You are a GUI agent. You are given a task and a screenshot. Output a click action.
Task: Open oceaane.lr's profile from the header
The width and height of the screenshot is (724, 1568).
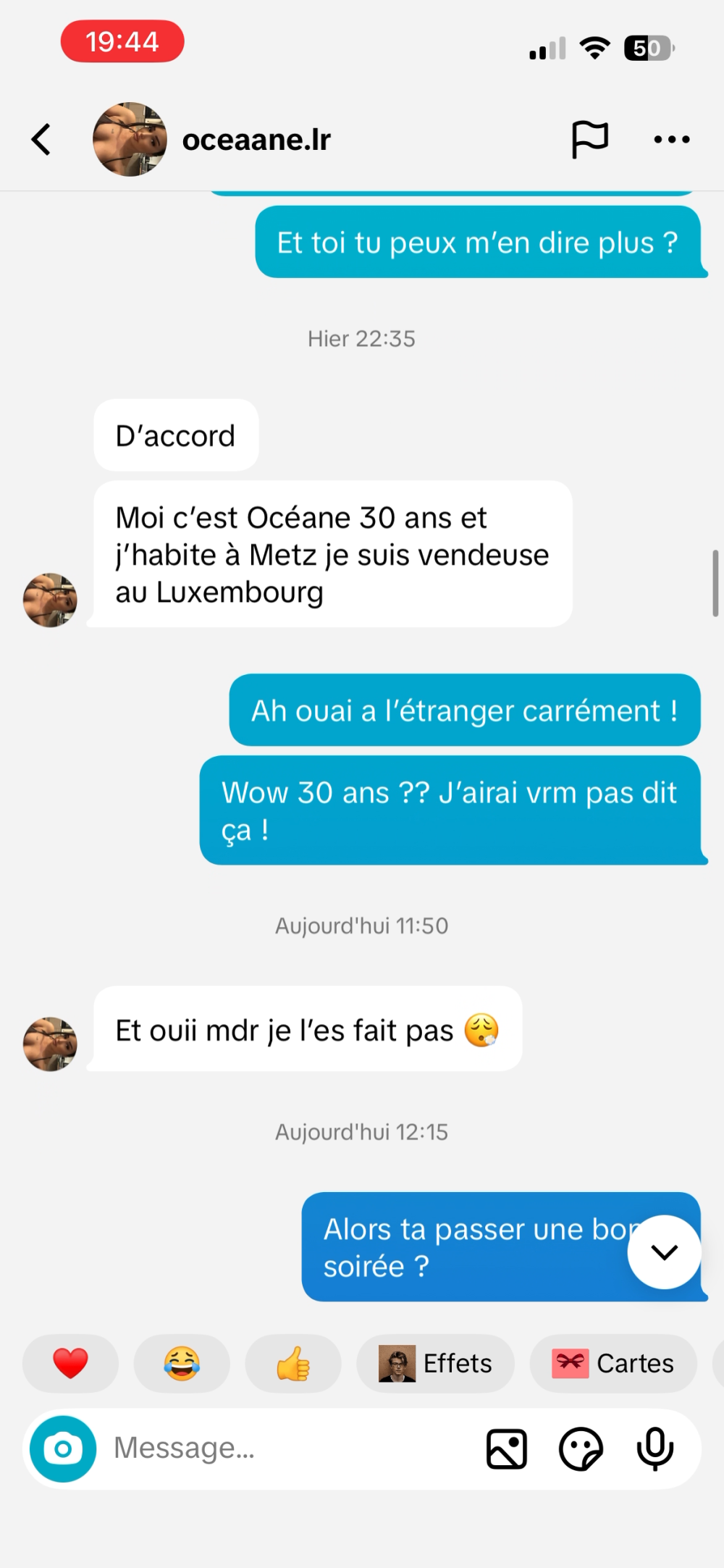click(x=256, y=140)
